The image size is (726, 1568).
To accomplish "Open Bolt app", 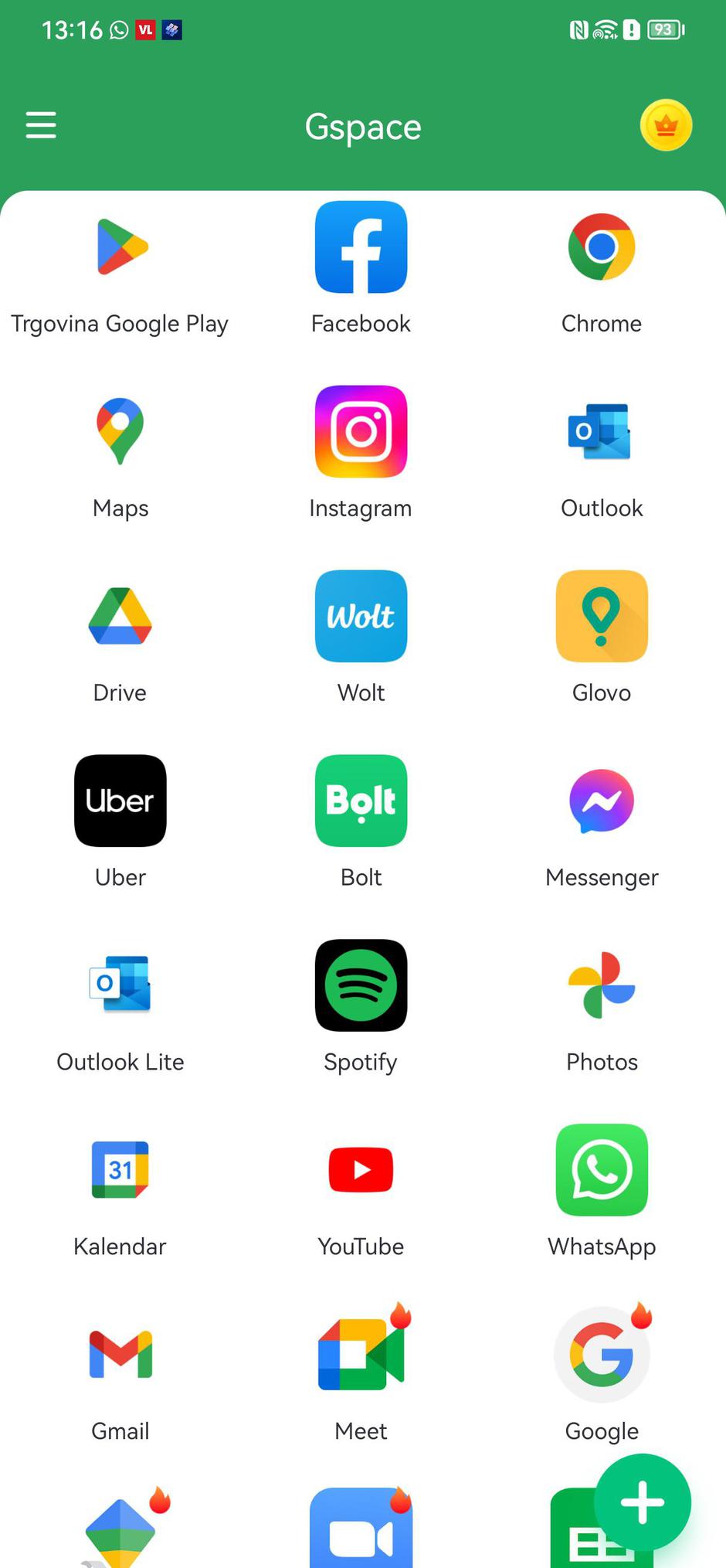I will coord(361,801).
